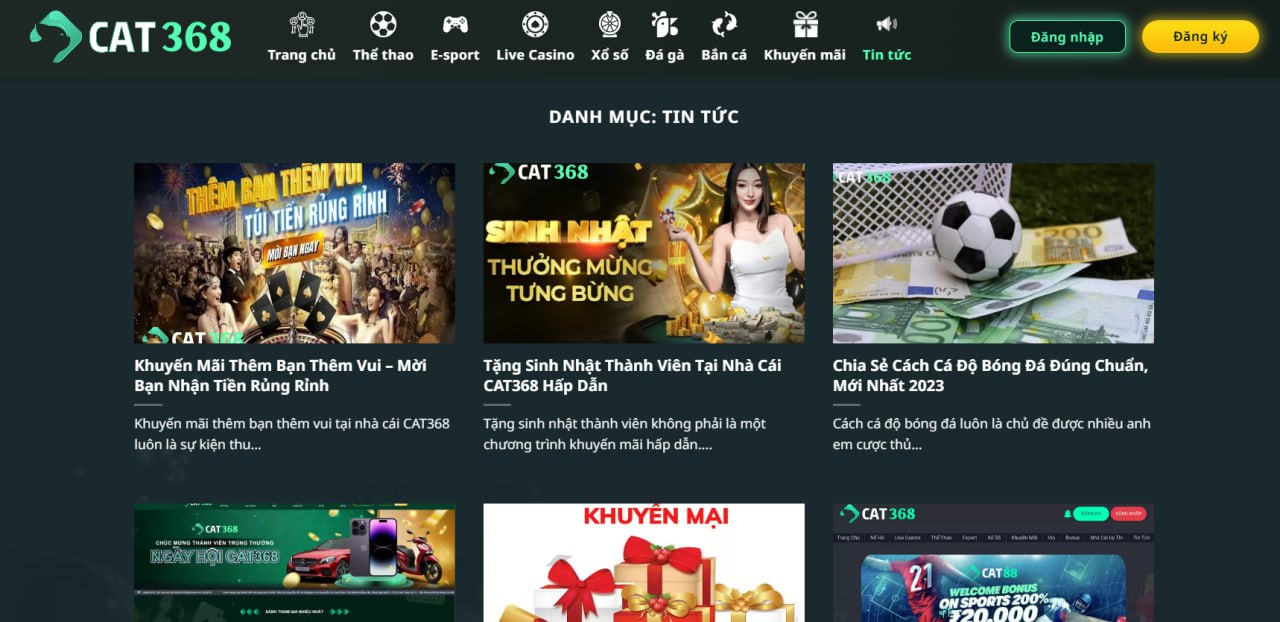Go to Live Casino

[x=535, y=38]
